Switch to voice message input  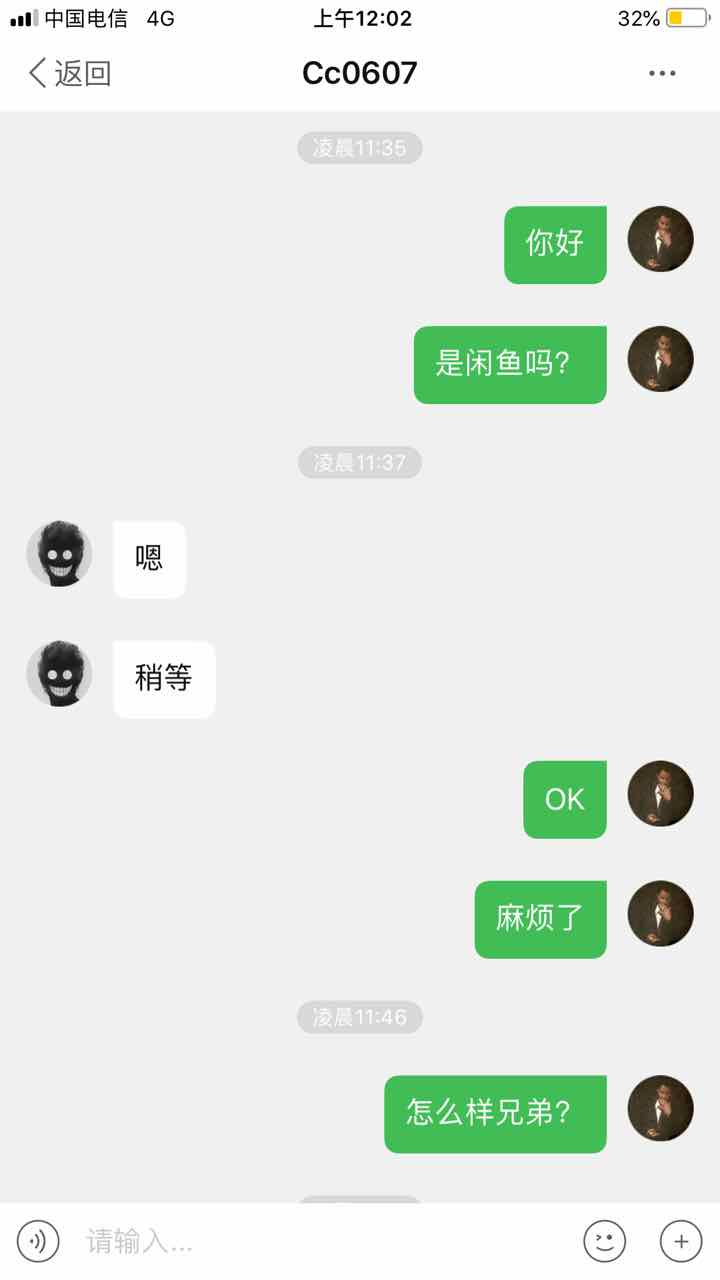[x=38, y=1241]
